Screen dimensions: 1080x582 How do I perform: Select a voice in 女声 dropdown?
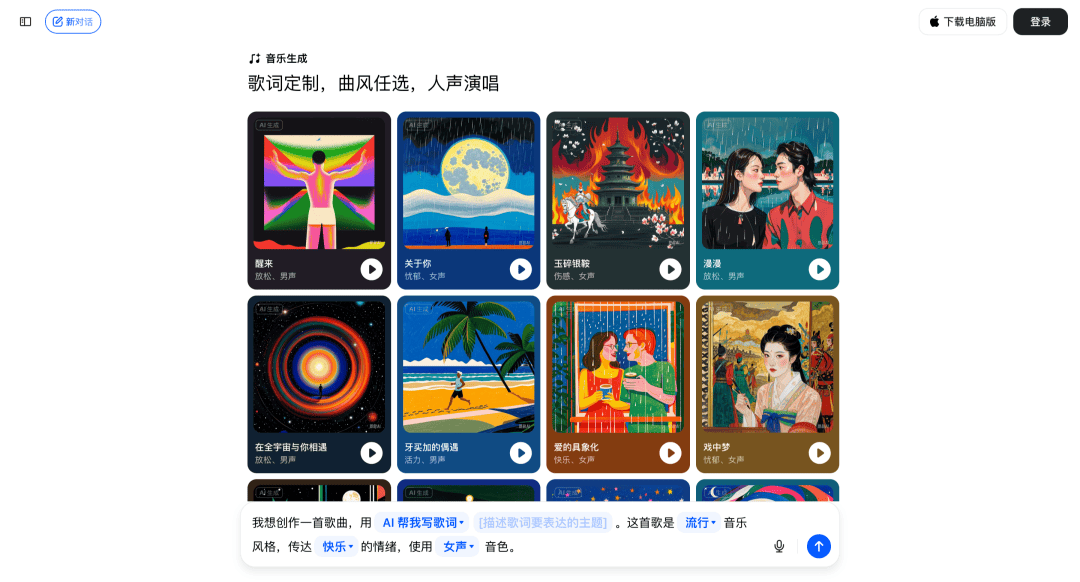pyautogui.click(x=458, y=546)
